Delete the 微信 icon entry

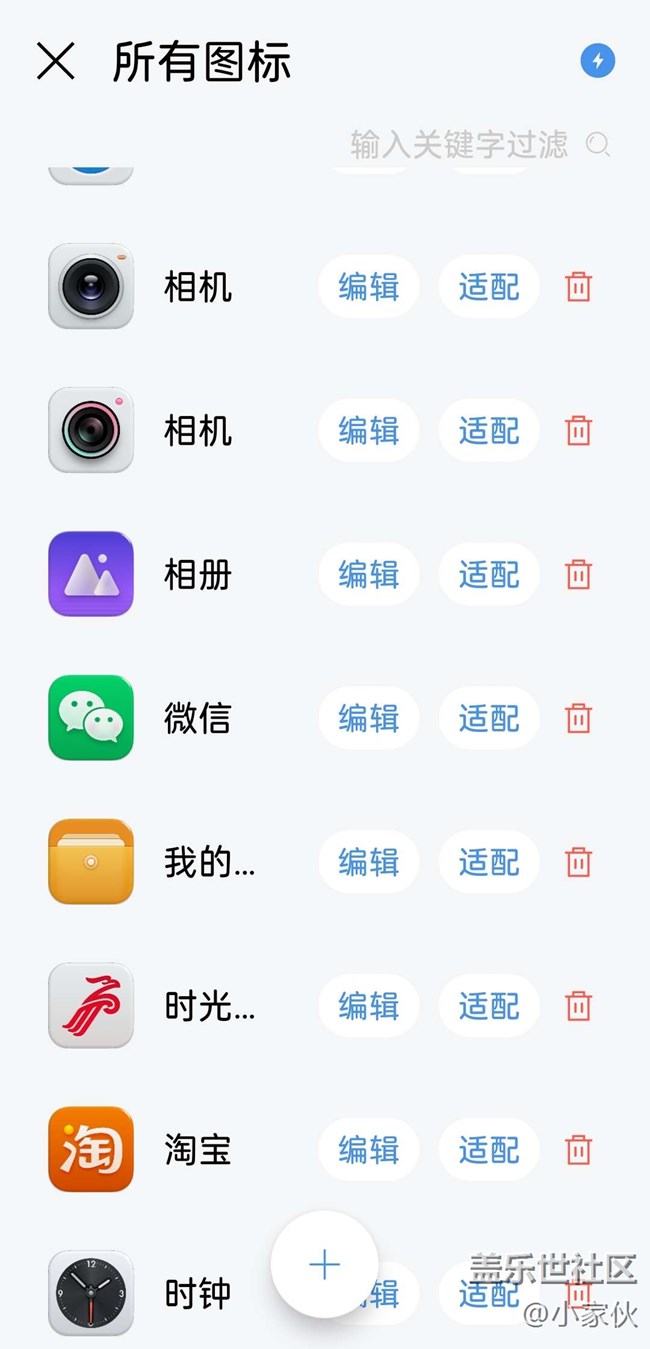pos(579,718)
